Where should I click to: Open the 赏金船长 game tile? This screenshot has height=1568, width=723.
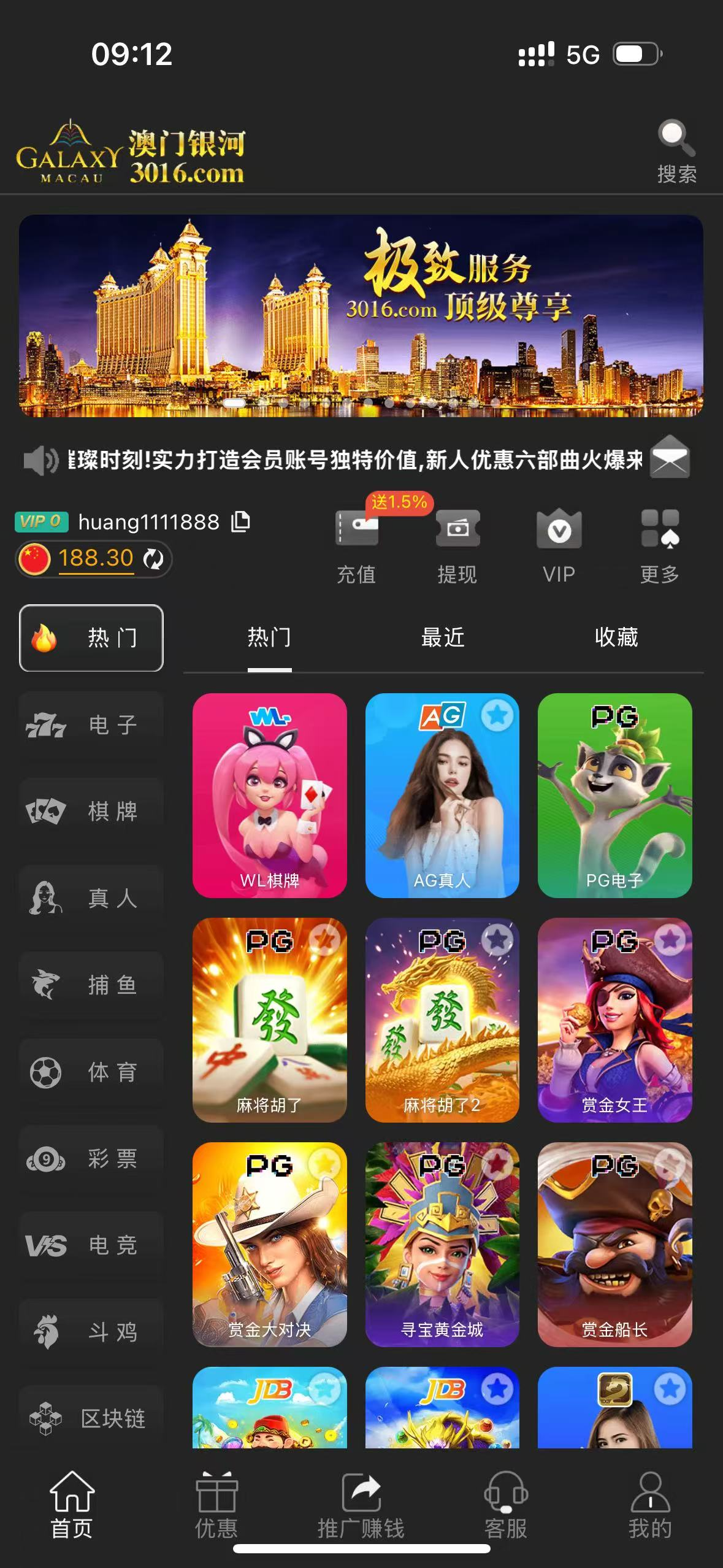pyautogui.click(x=614, y=1244)
